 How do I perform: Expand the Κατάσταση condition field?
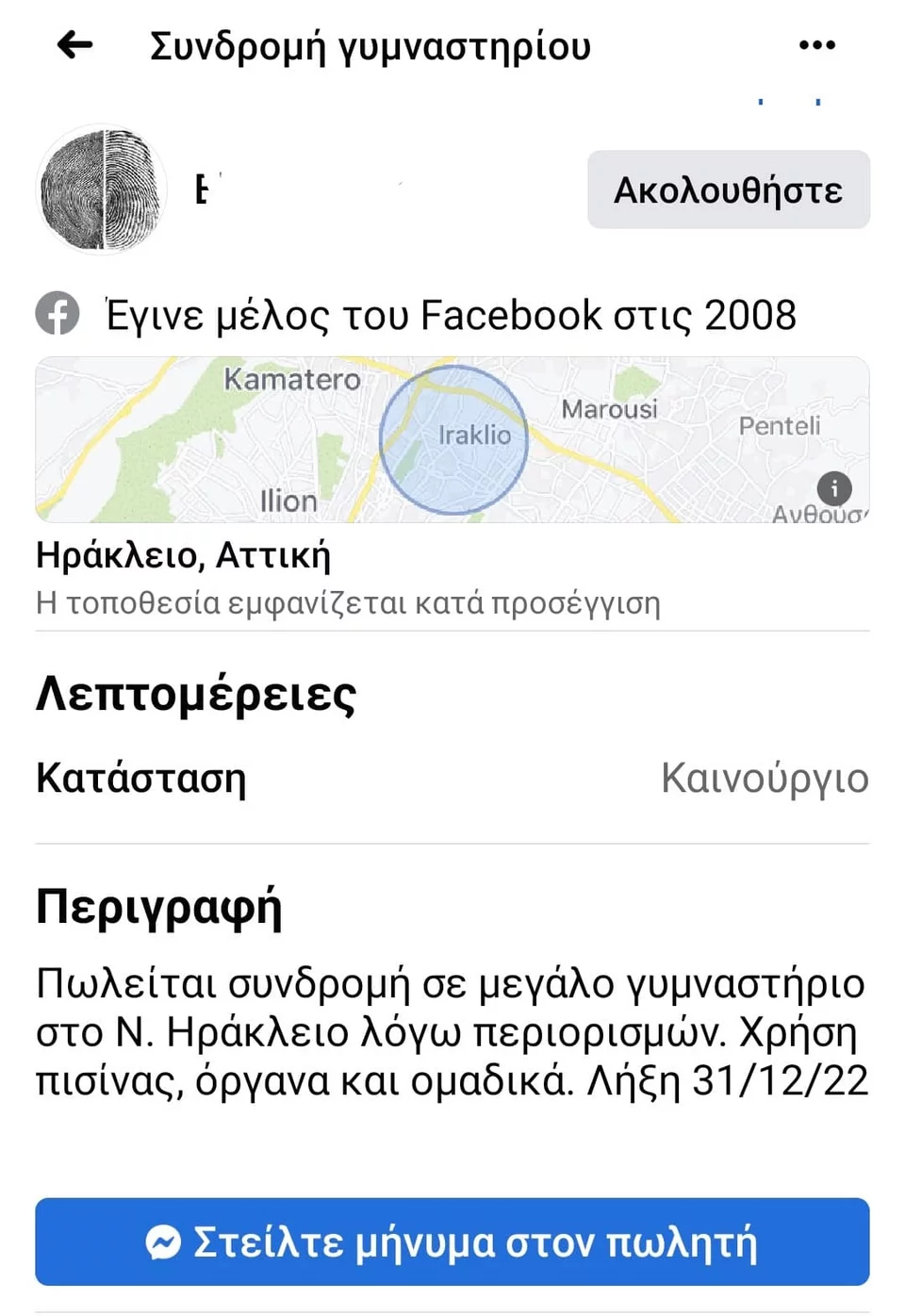pos(140,778)
